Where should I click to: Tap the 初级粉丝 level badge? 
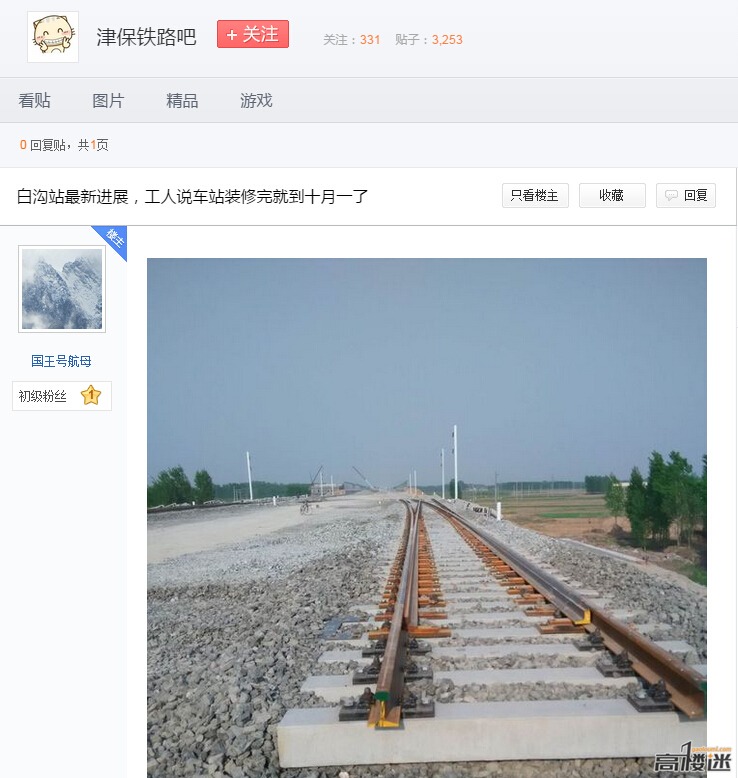(x=61, y=396)
